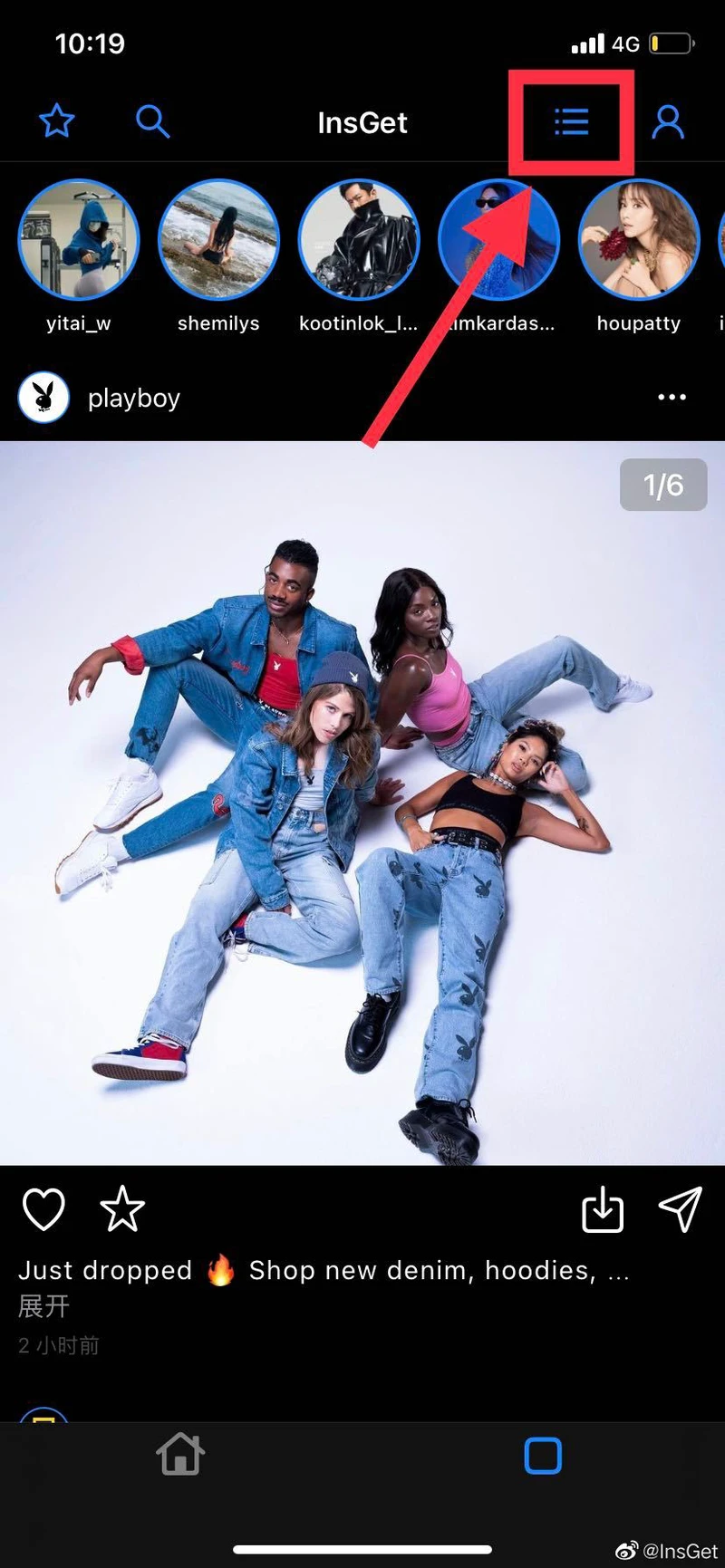The image size is (725, 1568).
Task: Open playboy's profile from post header
Action: point(133,399)
